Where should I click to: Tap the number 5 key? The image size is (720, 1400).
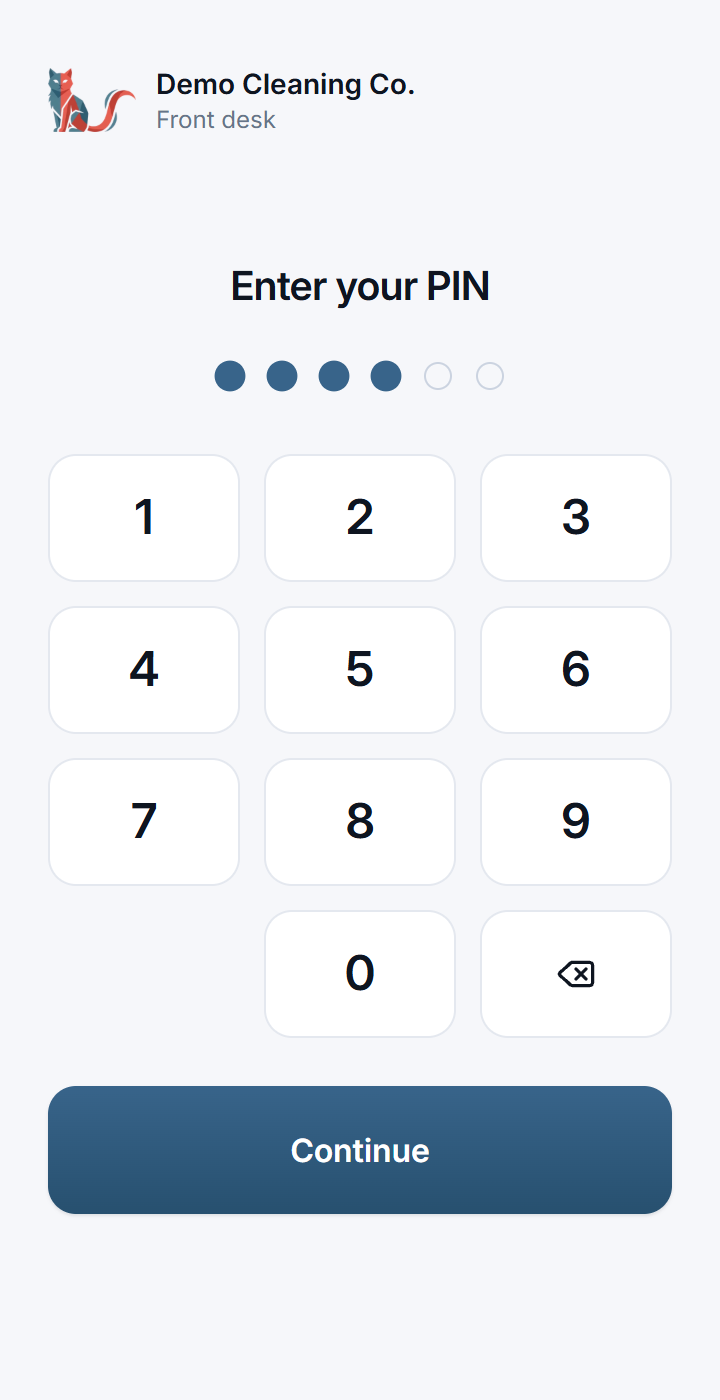(x=360, y=670)
